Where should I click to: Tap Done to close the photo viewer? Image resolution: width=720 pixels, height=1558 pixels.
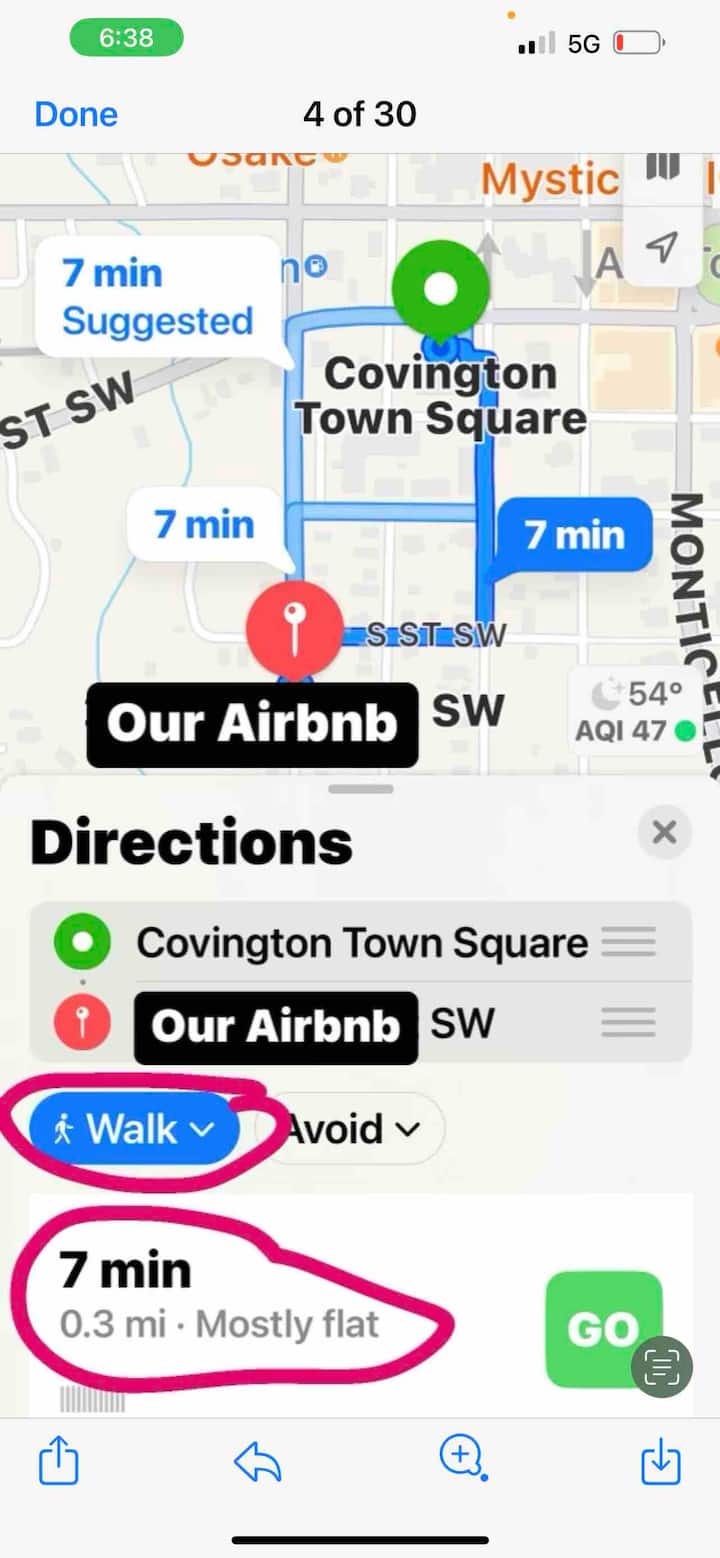pos(76,114)
